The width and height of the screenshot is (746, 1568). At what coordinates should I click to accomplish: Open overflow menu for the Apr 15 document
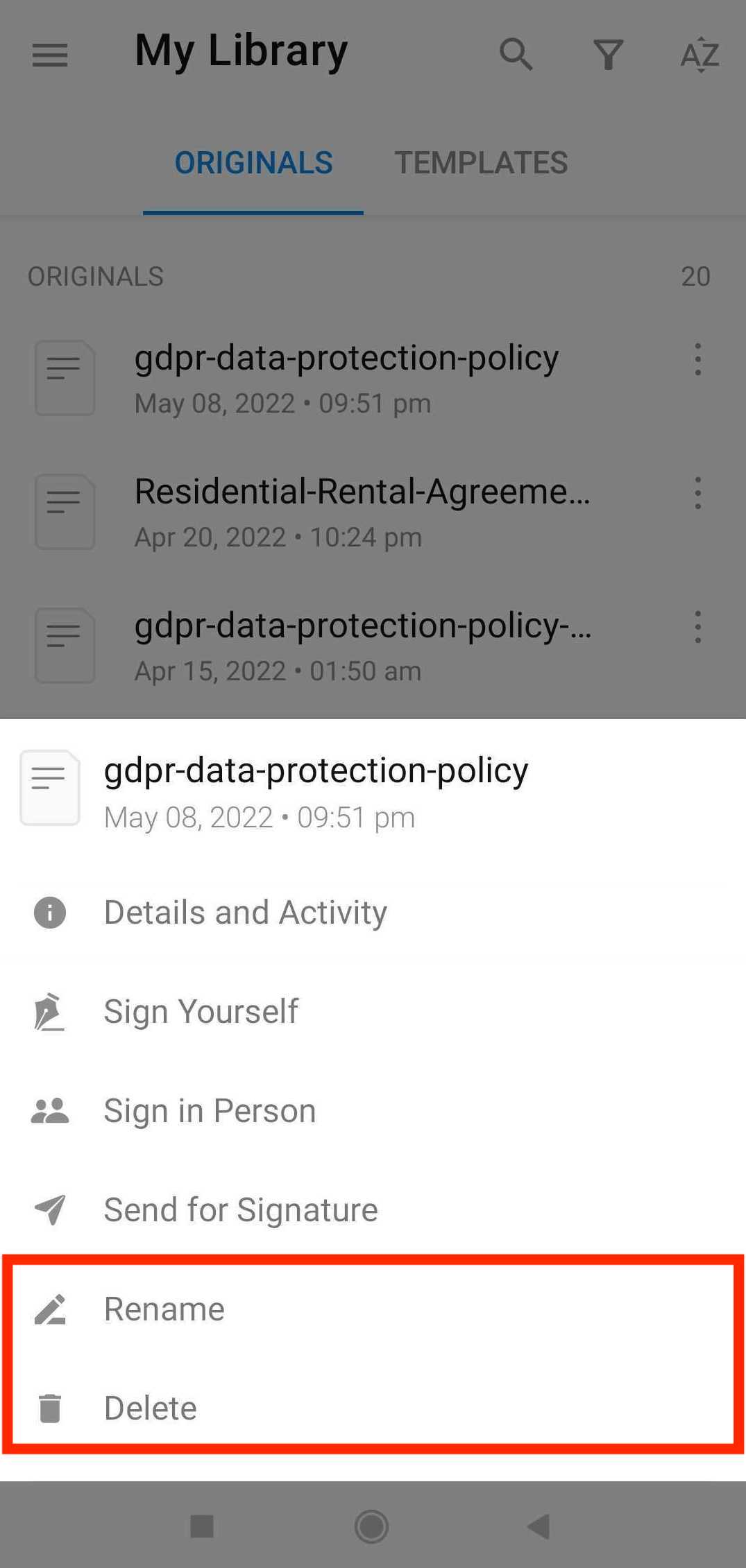point(698,627)
